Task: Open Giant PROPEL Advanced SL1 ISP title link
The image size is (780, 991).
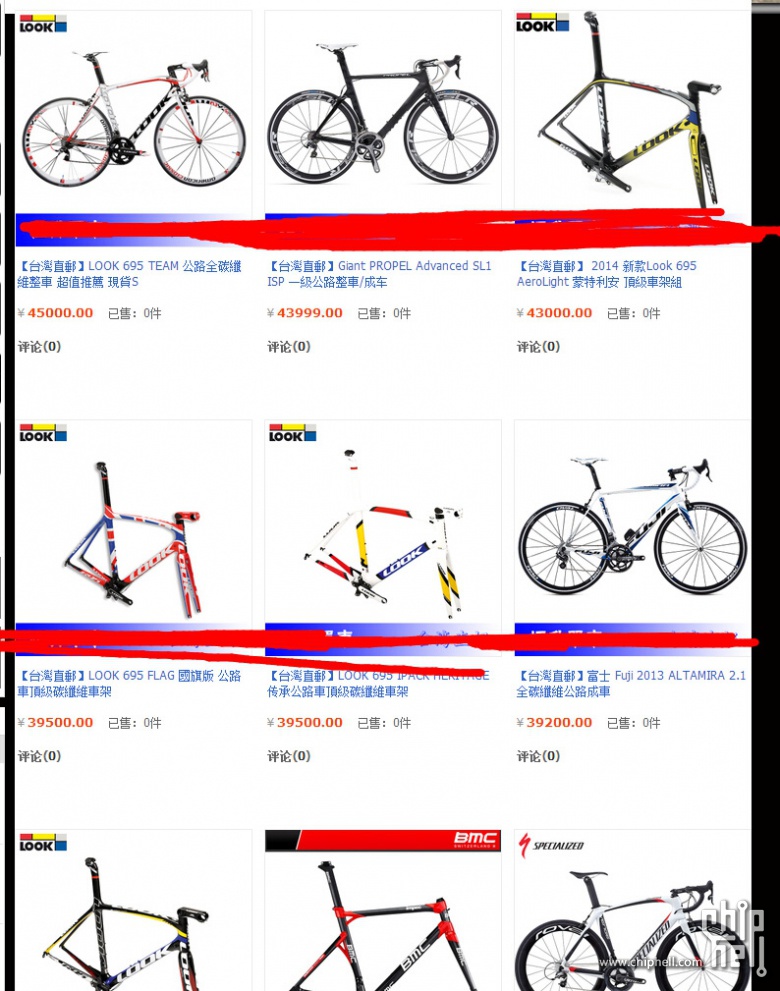Action: pyautogui.click(x=379, y=274)
